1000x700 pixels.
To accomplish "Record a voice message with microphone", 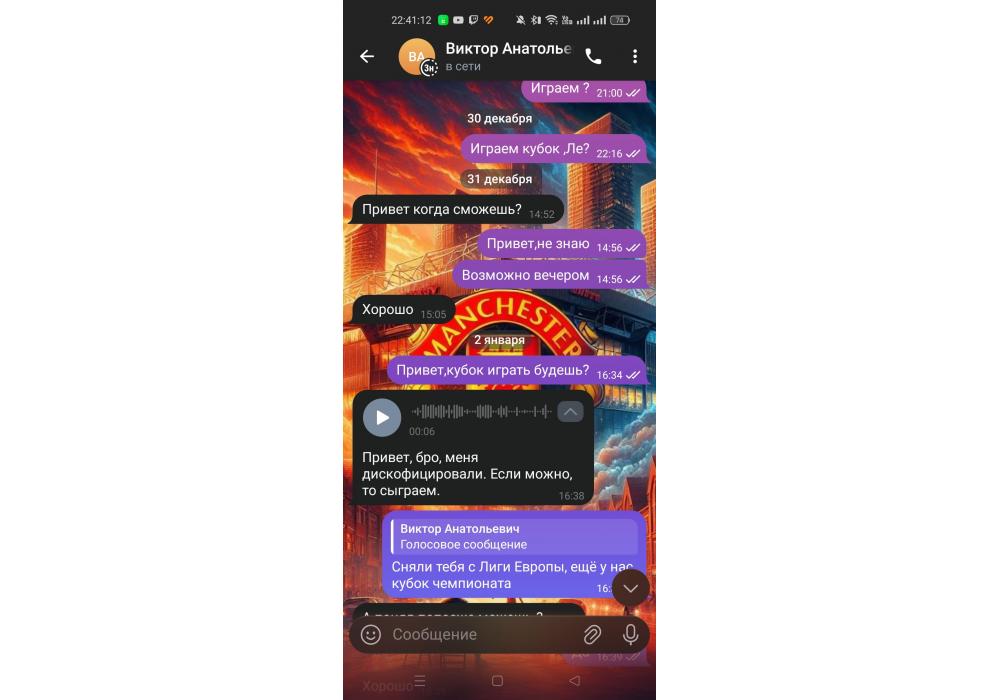I will (x=630, y=634).
